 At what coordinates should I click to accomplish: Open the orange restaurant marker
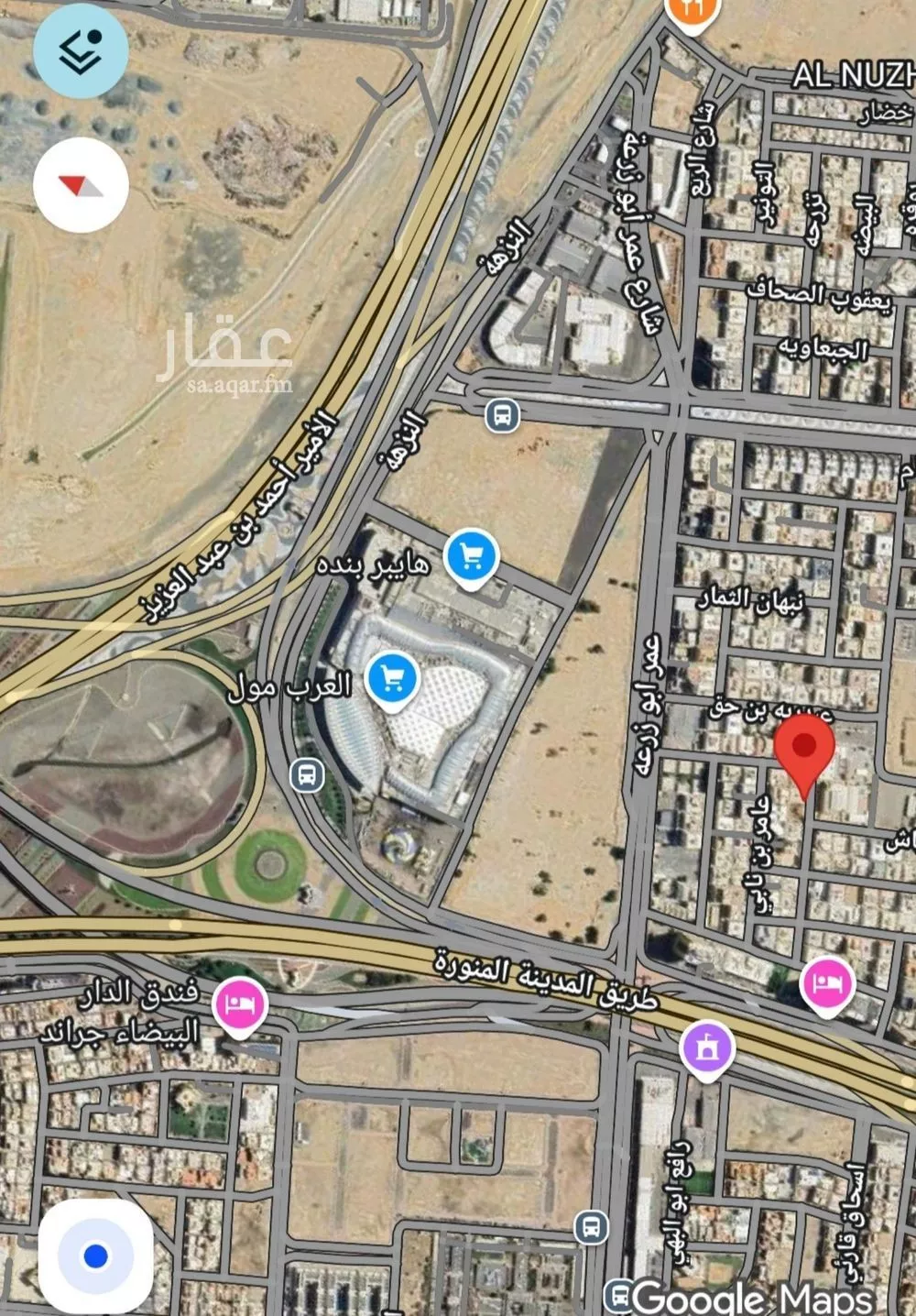click(693, 14)
